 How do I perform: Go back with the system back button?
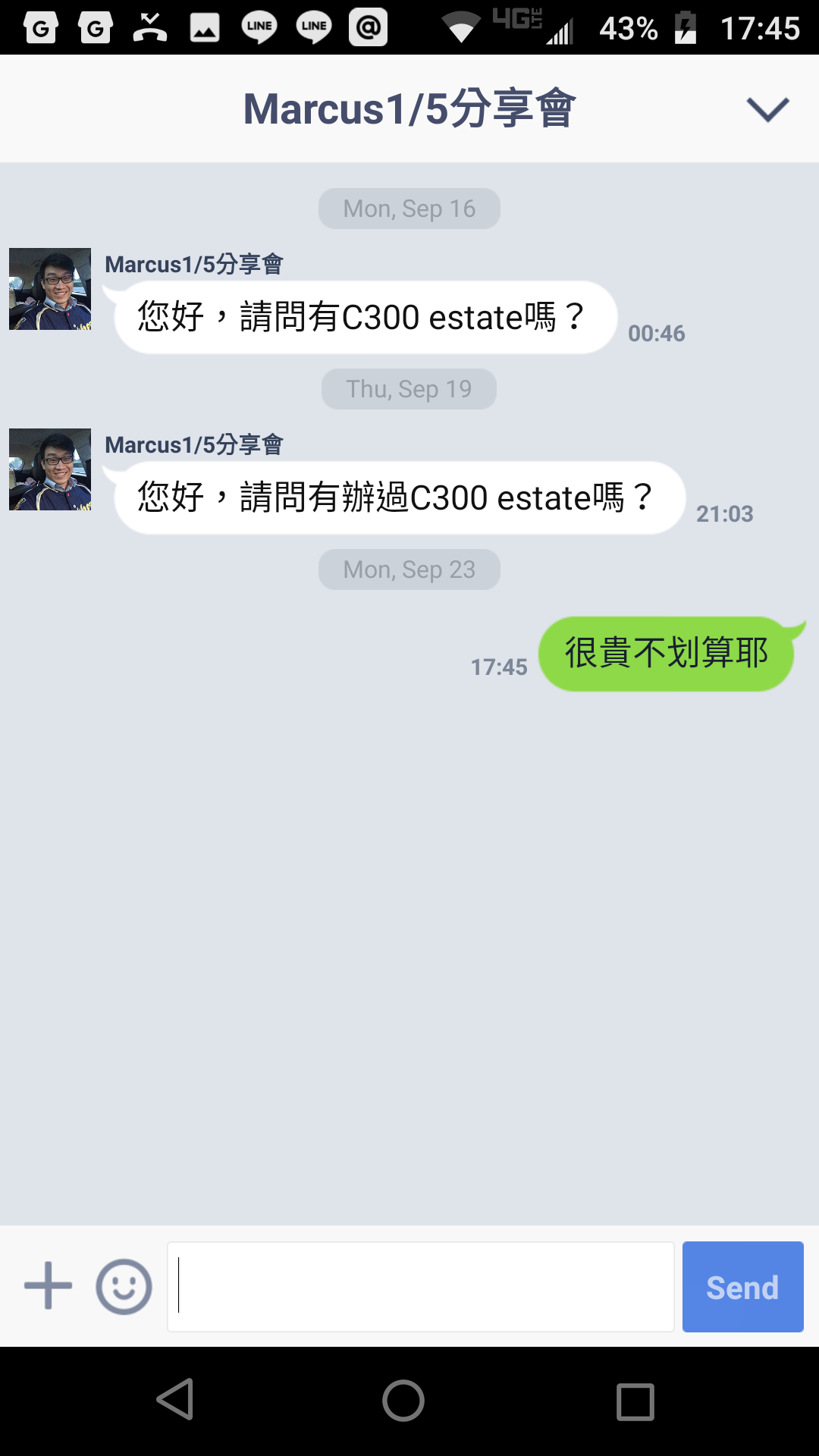pyautogui.click(x=175, y=1400)
